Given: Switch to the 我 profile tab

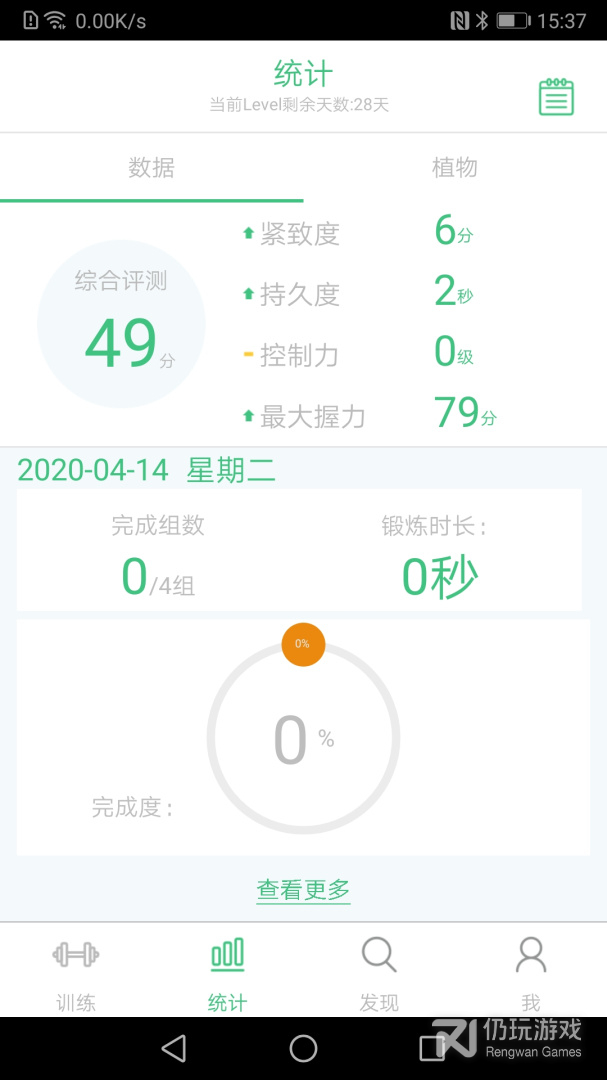Looking at the screenshot, I should point(530,972).
